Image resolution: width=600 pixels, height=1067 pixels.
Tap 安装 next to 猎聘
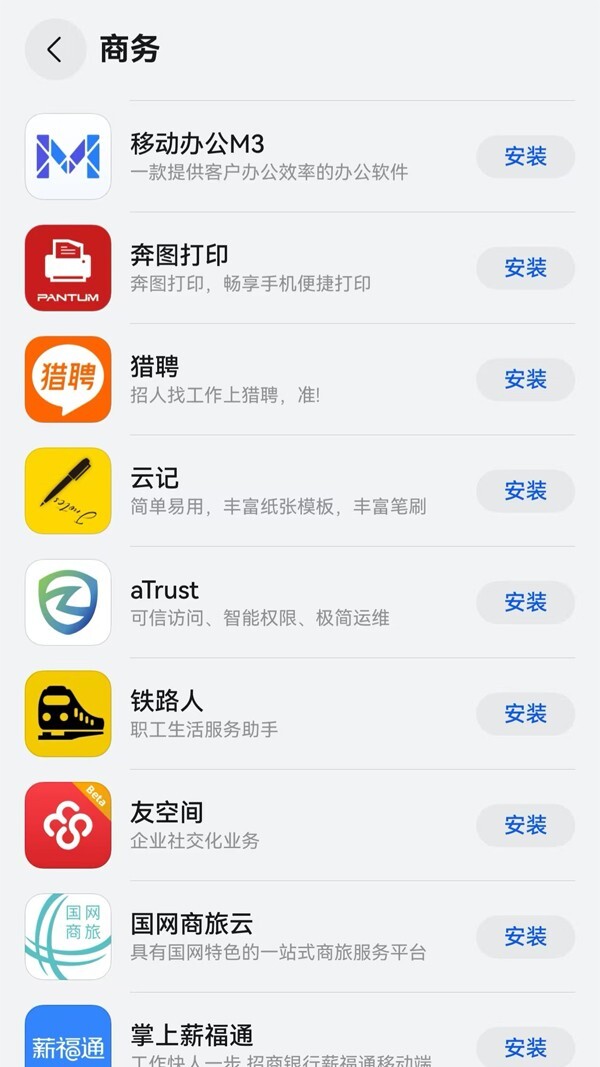525,379
